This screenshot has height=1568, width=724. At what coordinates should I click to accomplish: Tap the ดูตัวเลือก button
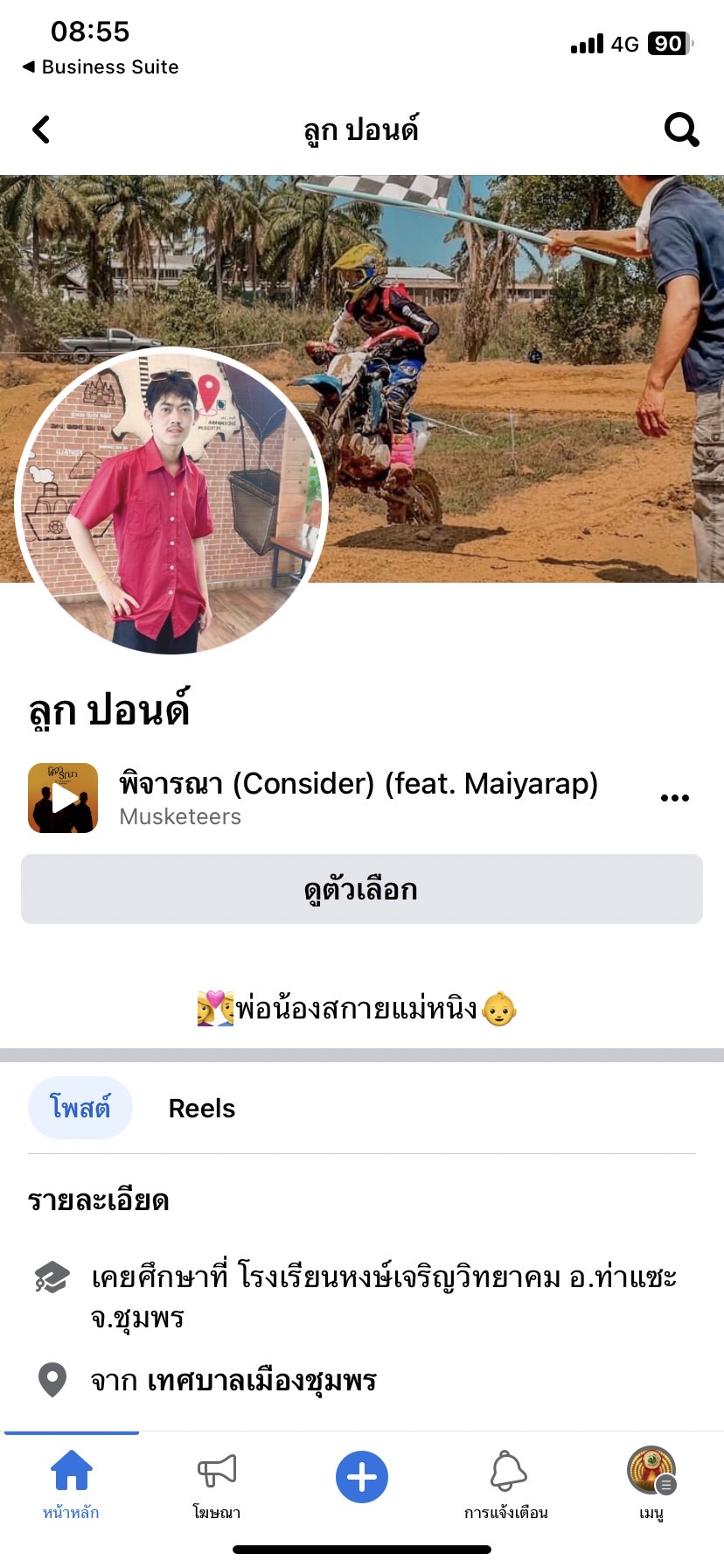(362, 889)
